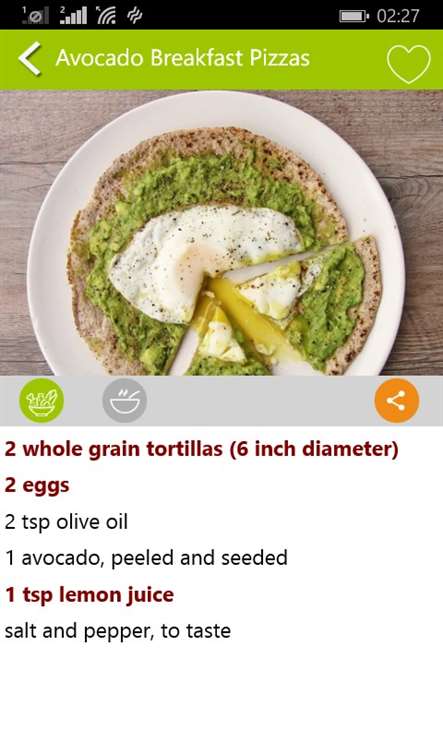Share this recipe via orange button
The width and height of the screenshot is (443, 738).
[x=397, y=401]
